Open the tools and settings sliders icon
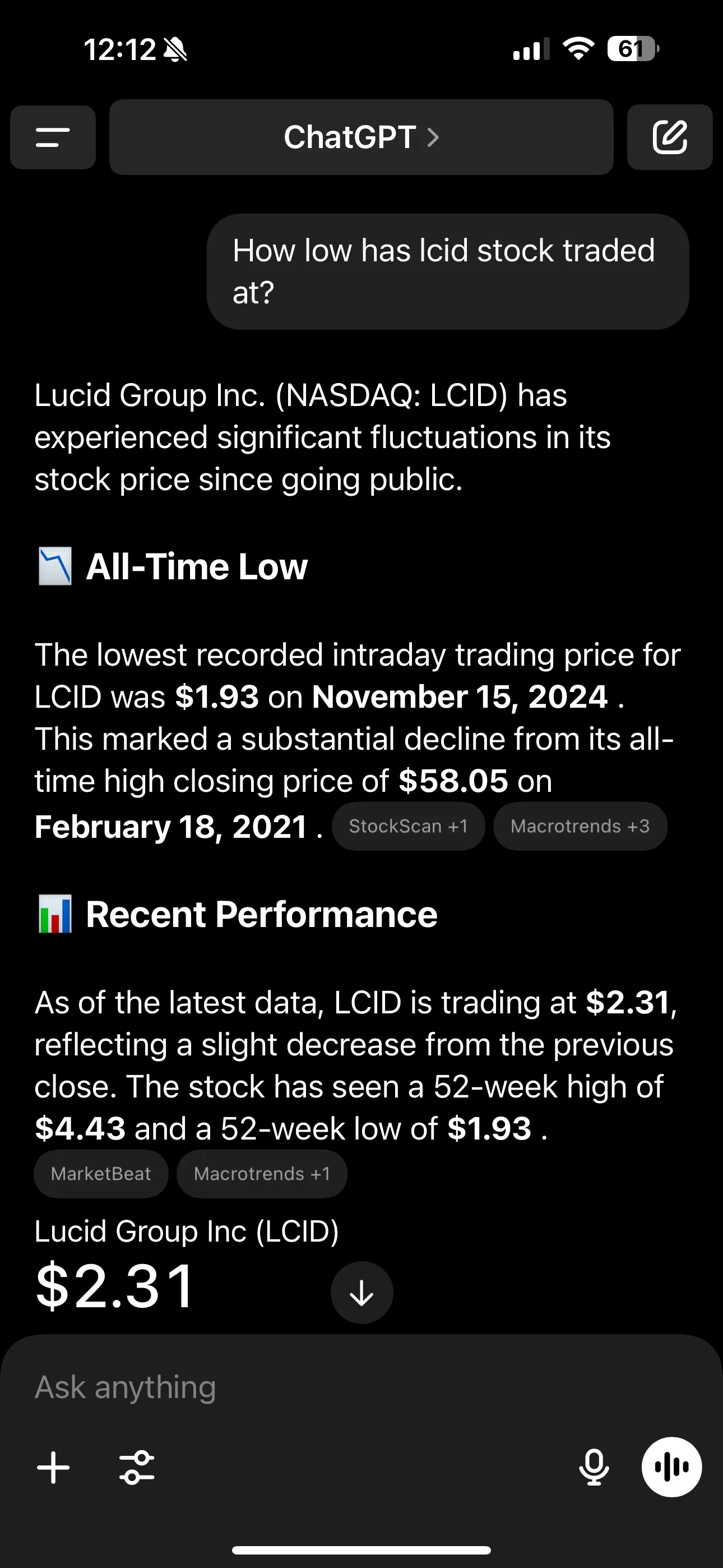Viewport: 723px width, 1568px height. point(137,1467)
